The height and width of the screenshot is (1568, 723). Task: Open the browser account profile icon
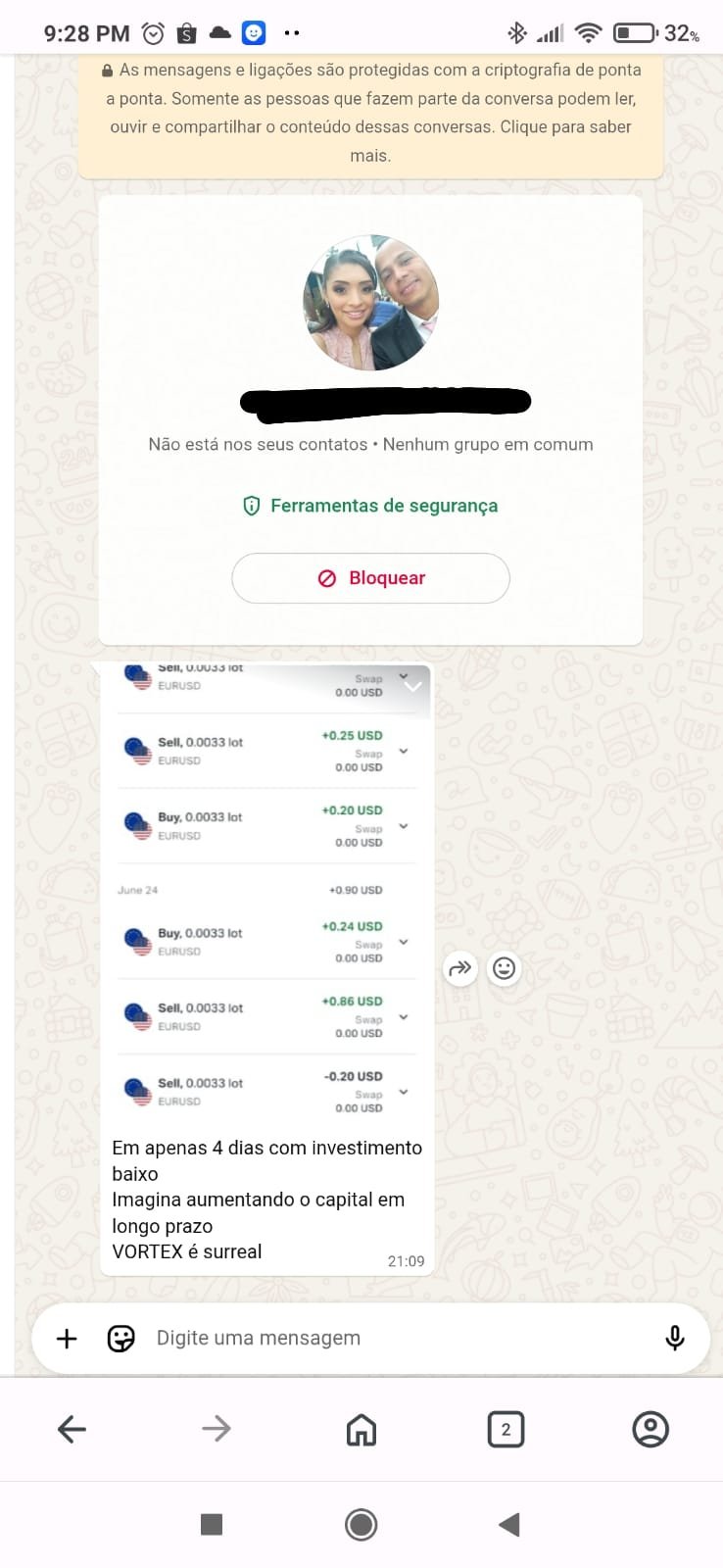(651, 1430)
